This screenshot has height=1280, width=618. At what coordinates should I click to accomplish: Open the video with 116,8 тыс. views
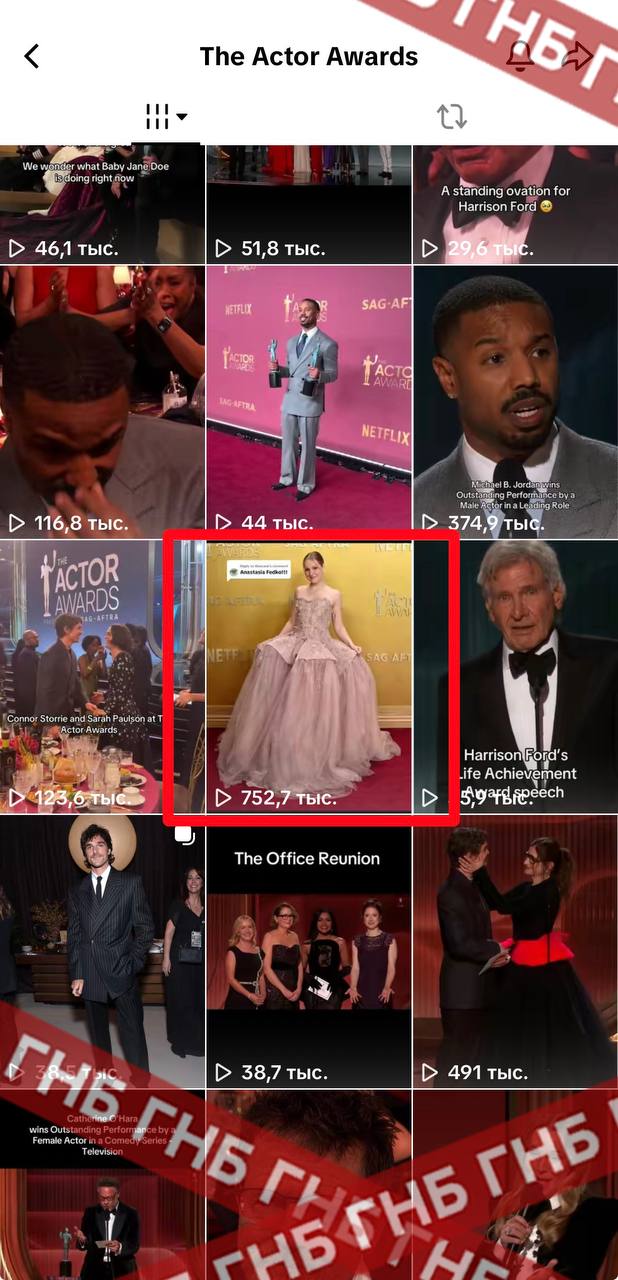tap(102, 400)
